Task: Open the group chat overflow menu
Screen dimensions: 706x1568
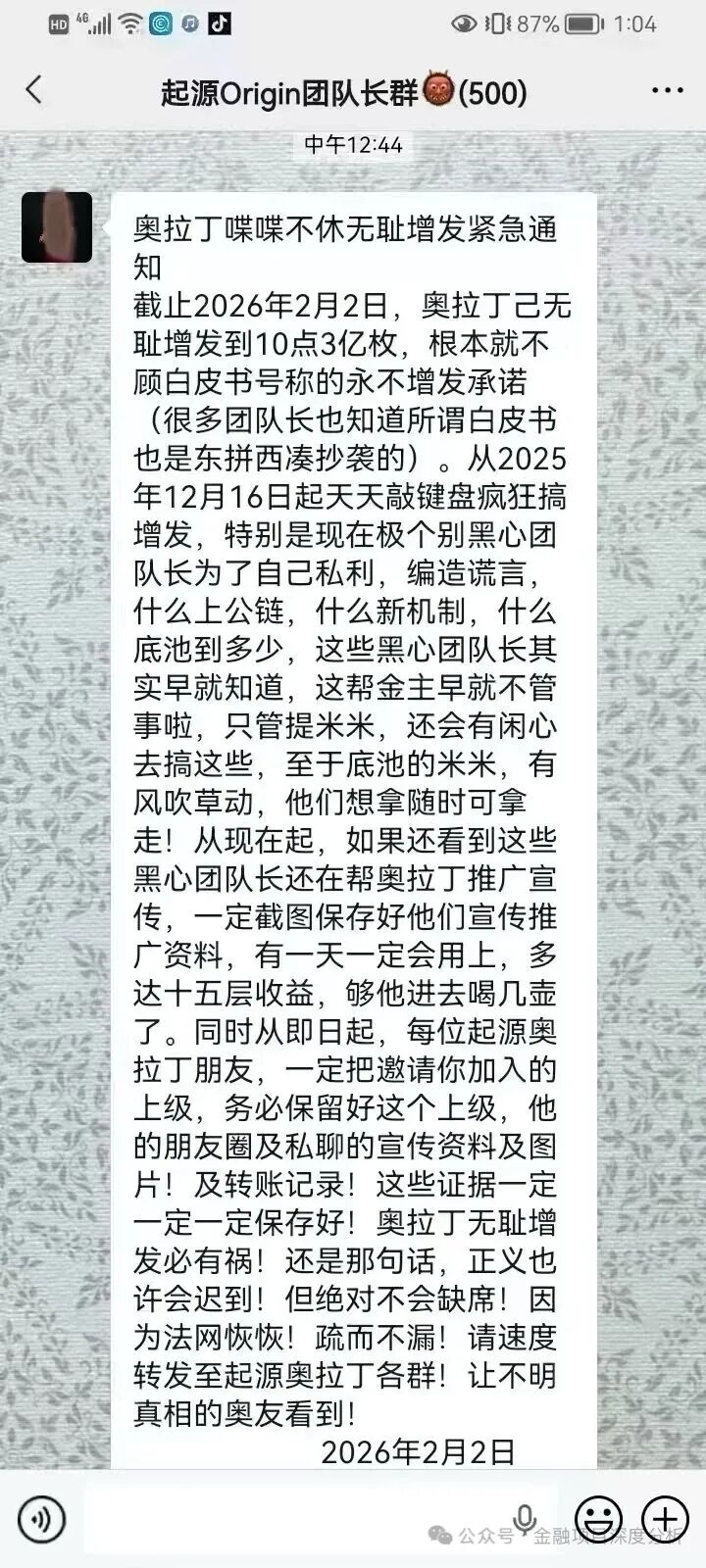Action: 667,91
